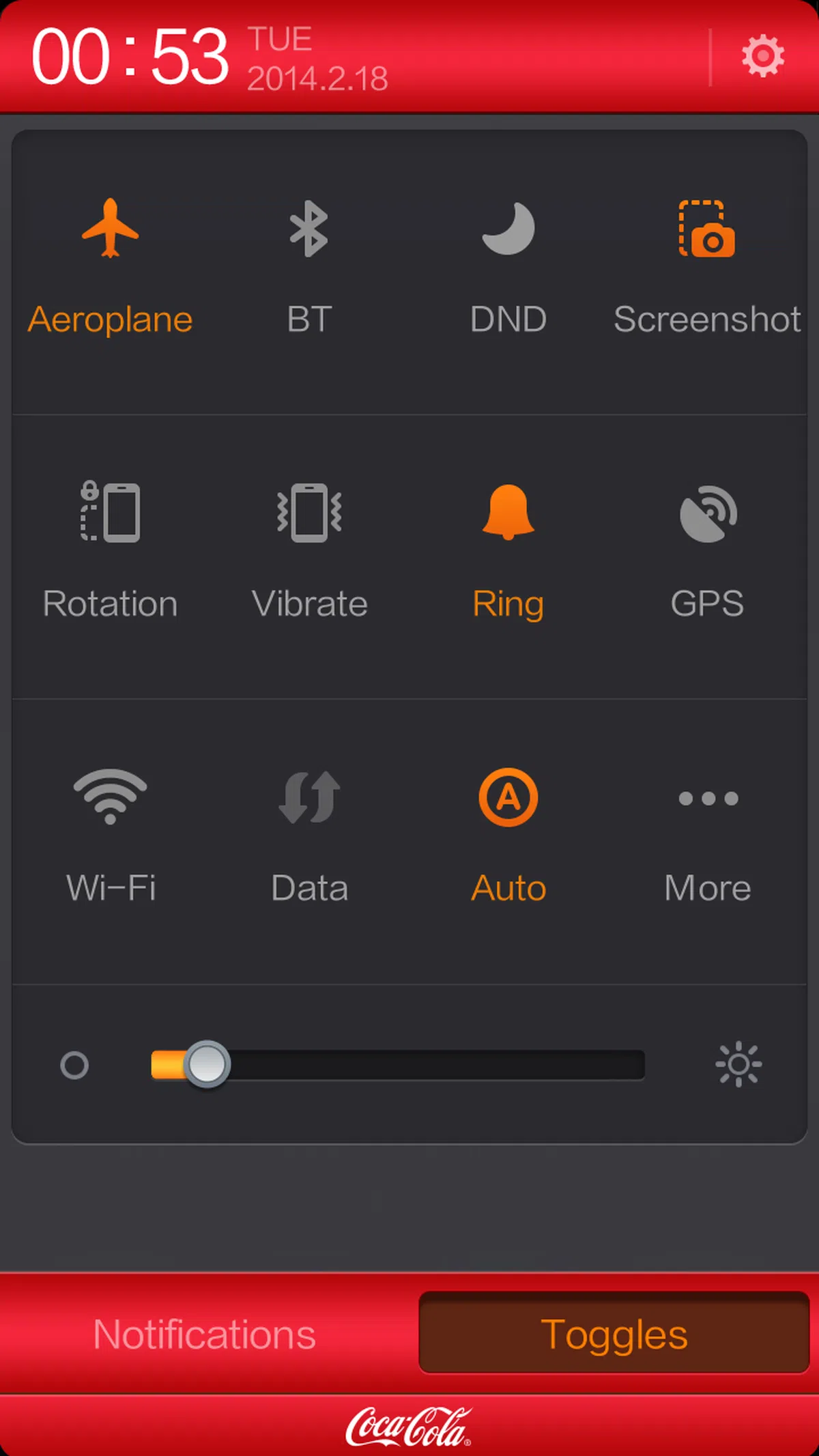Viewport: 819px width, 1456px height.
Task: Enable Vibrate mode
Action: [x=309, y=546]
